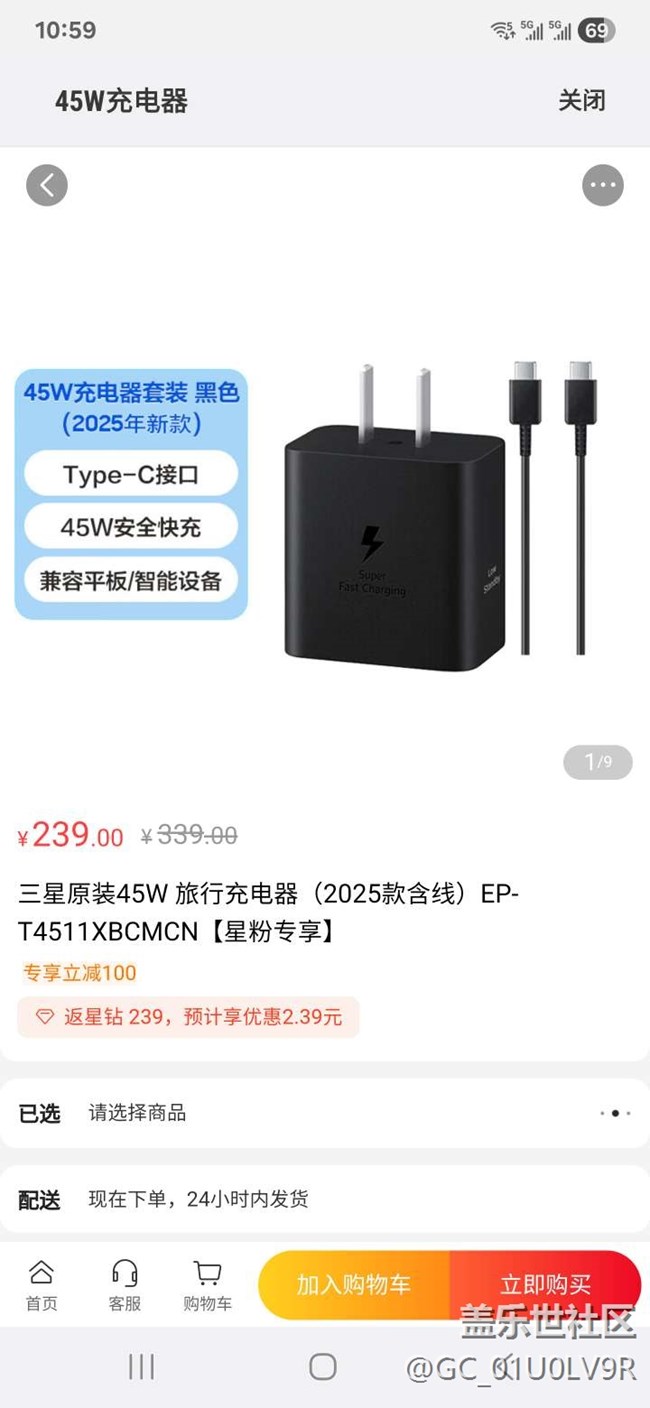Contact 客服 customer service

[x=125, y=1284]
